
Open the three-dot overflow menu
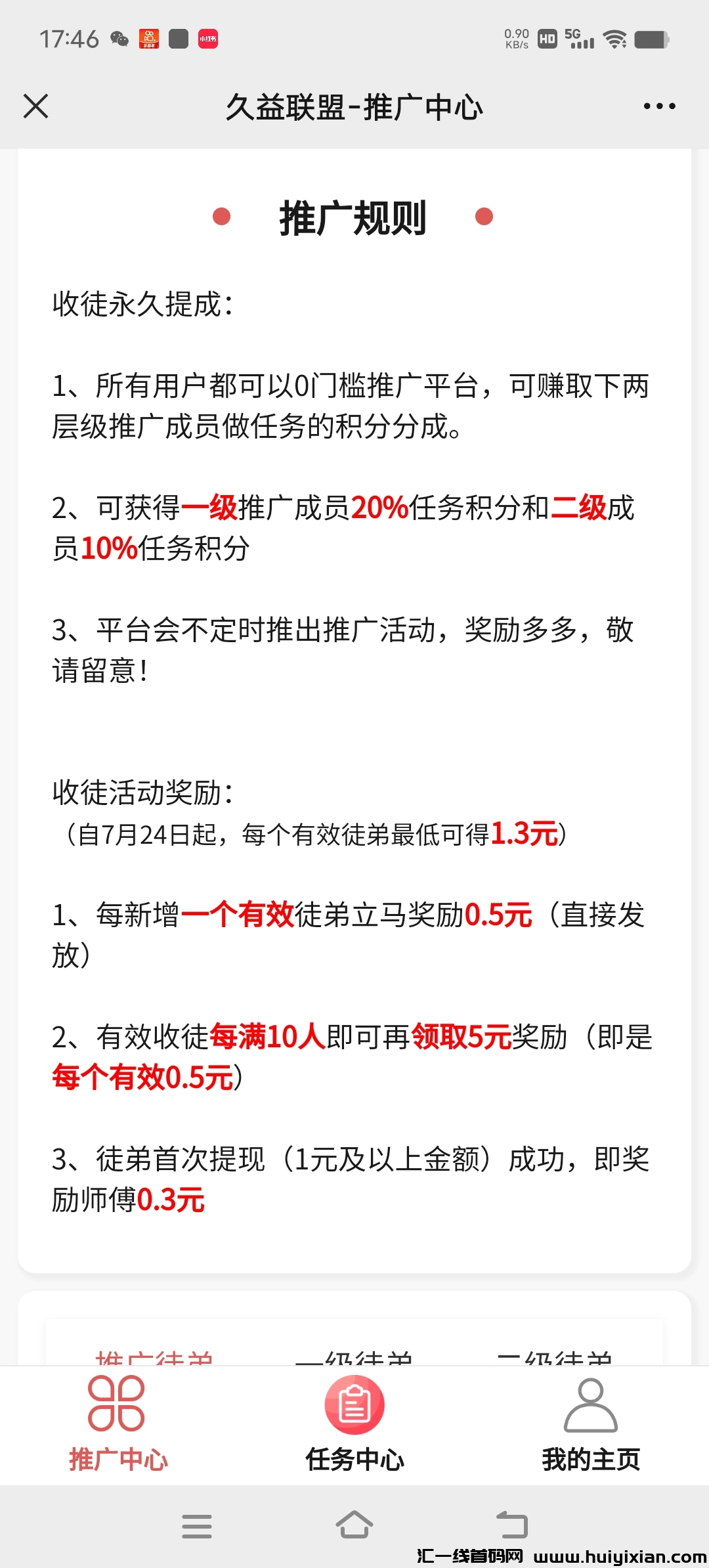(x=659, y=106)
